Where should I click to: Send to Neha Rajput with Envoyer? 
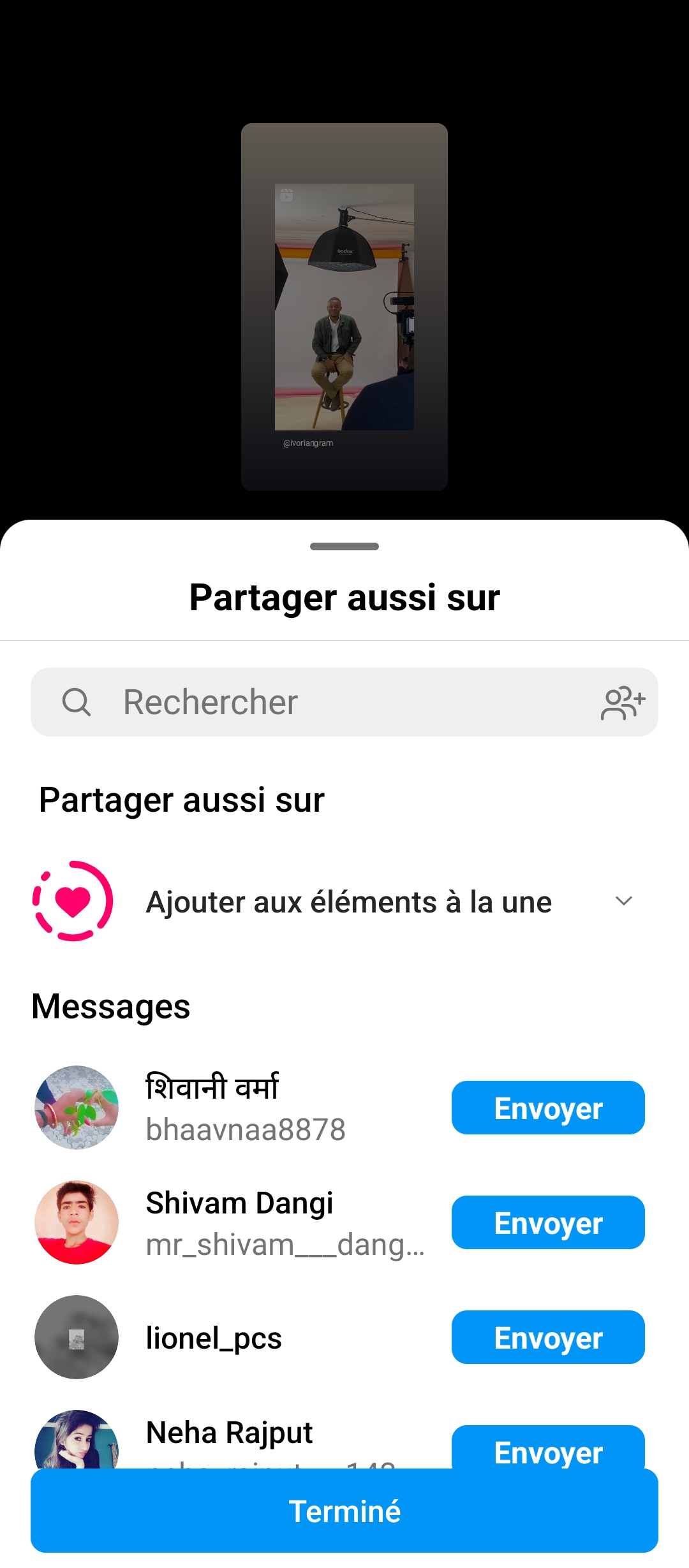(x=548, y=1447)
